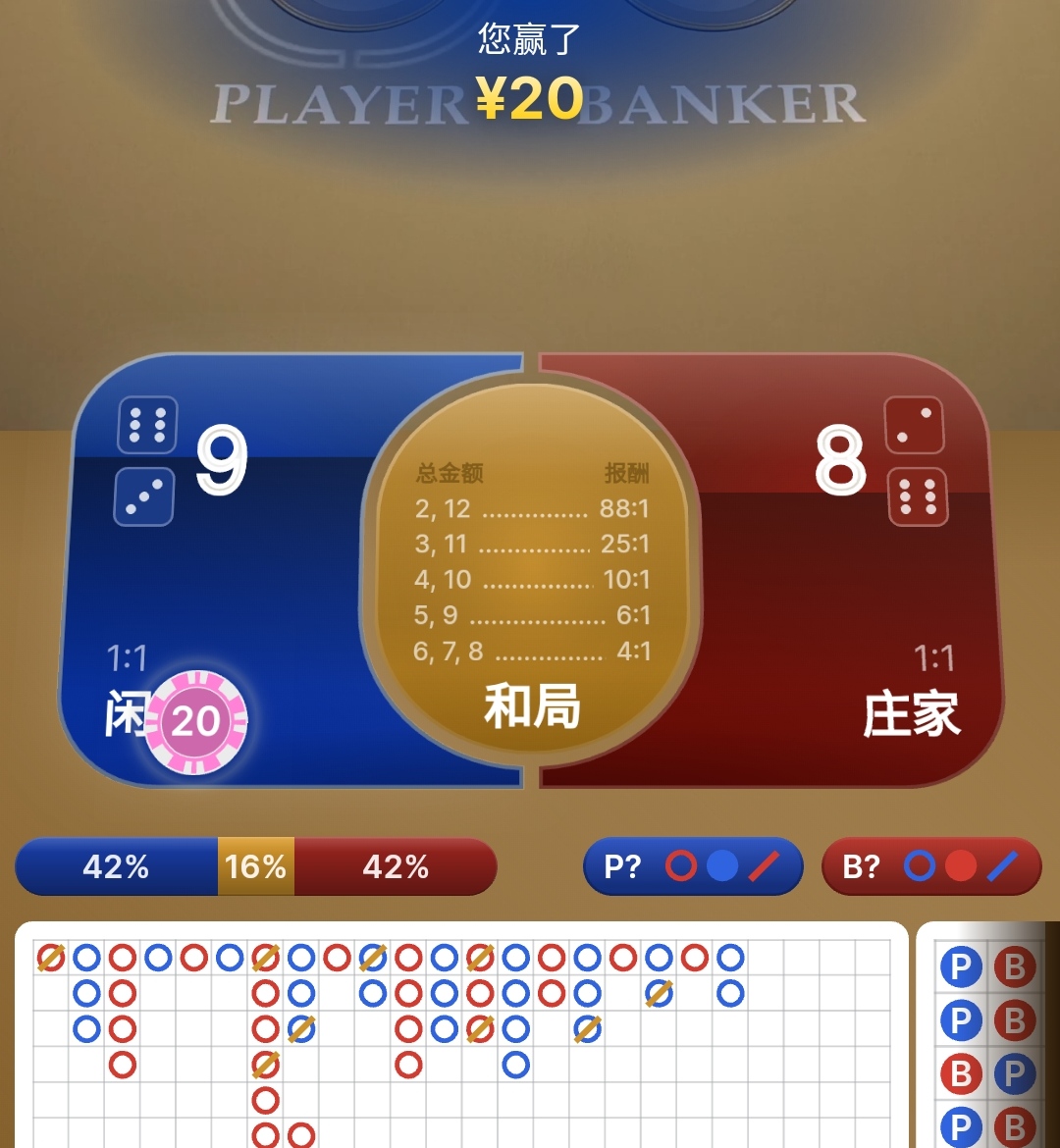Tap the P? roadmap prediction button

pyautogui.click(x=693, y=866)
